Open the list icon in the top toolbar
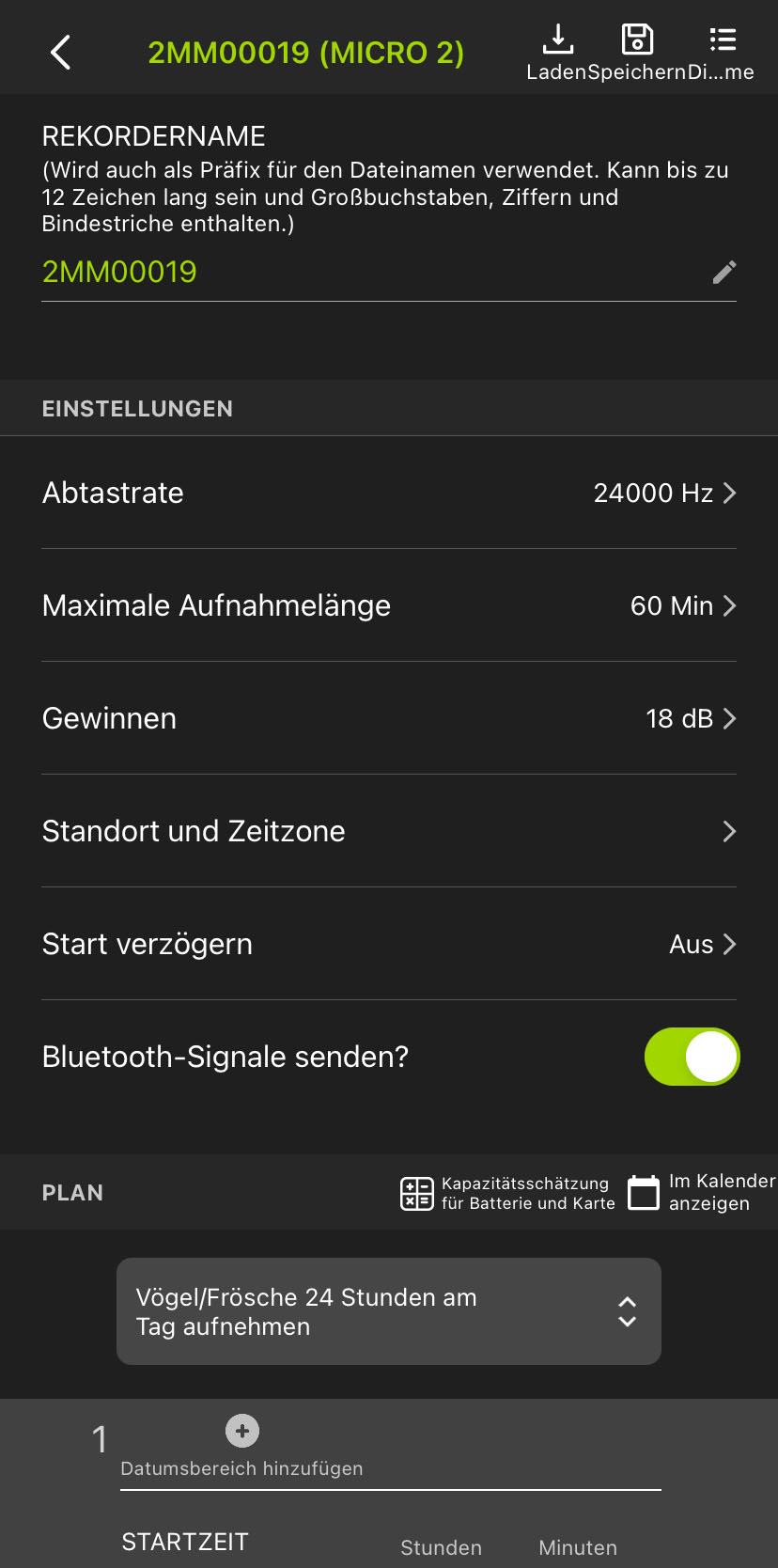Image resolution: width=778 pixels, height=1568 pixels. pyautogui.click(x=723, y=41)
